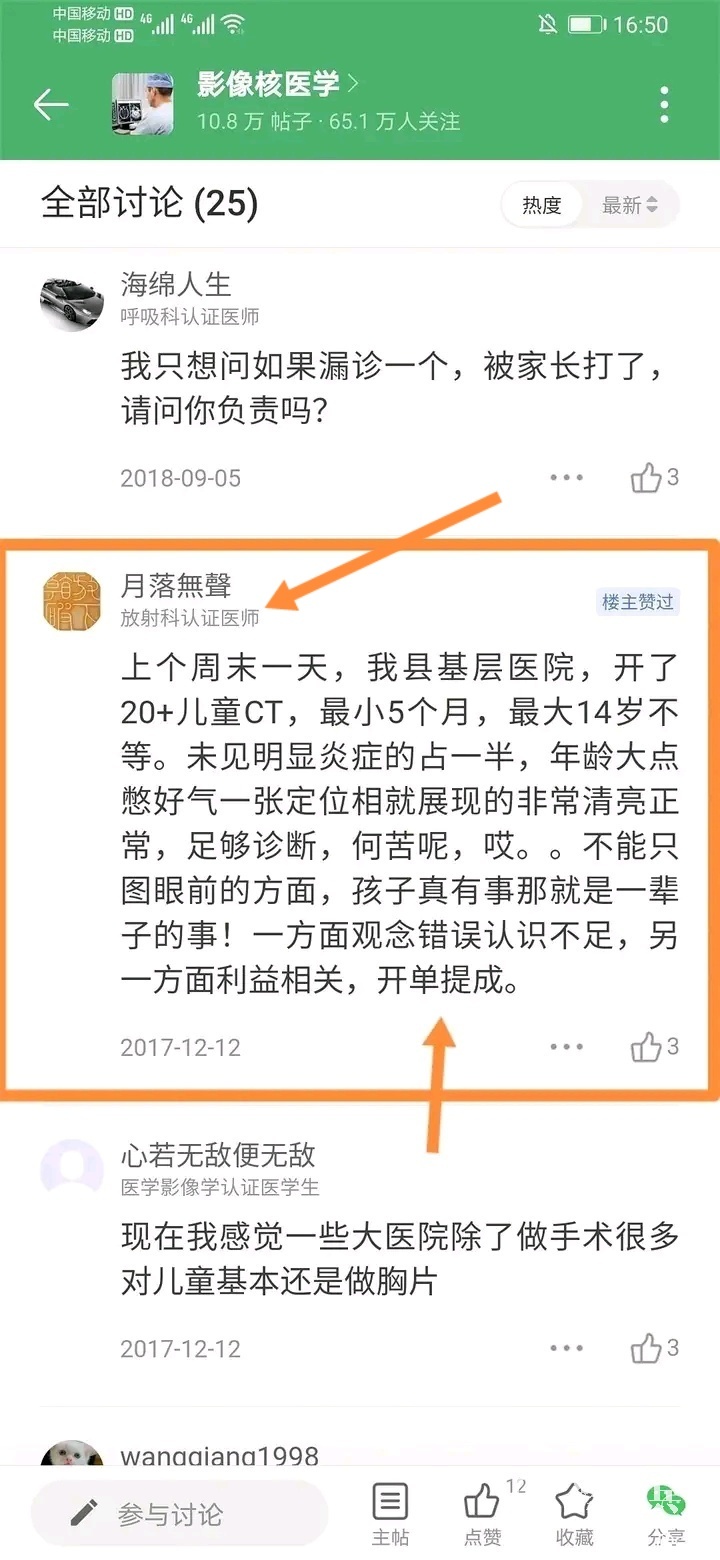The width and height of the screenshot is (720, 1560).
Task: Save the post with 收藏
Action: click(x=575, y=1514)
